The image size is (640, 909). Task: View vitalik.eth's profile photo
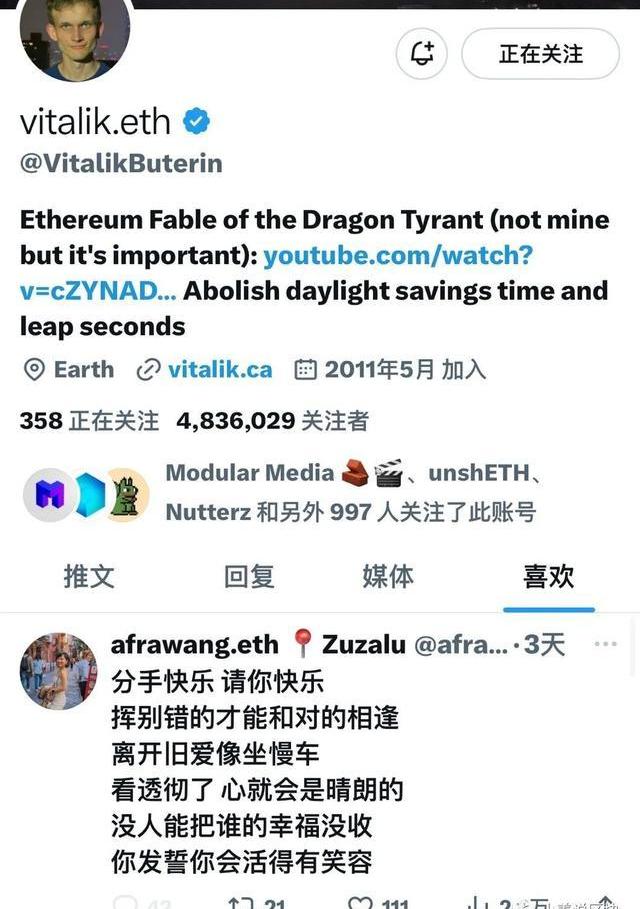pyautogui.click(x=75, y=35)
